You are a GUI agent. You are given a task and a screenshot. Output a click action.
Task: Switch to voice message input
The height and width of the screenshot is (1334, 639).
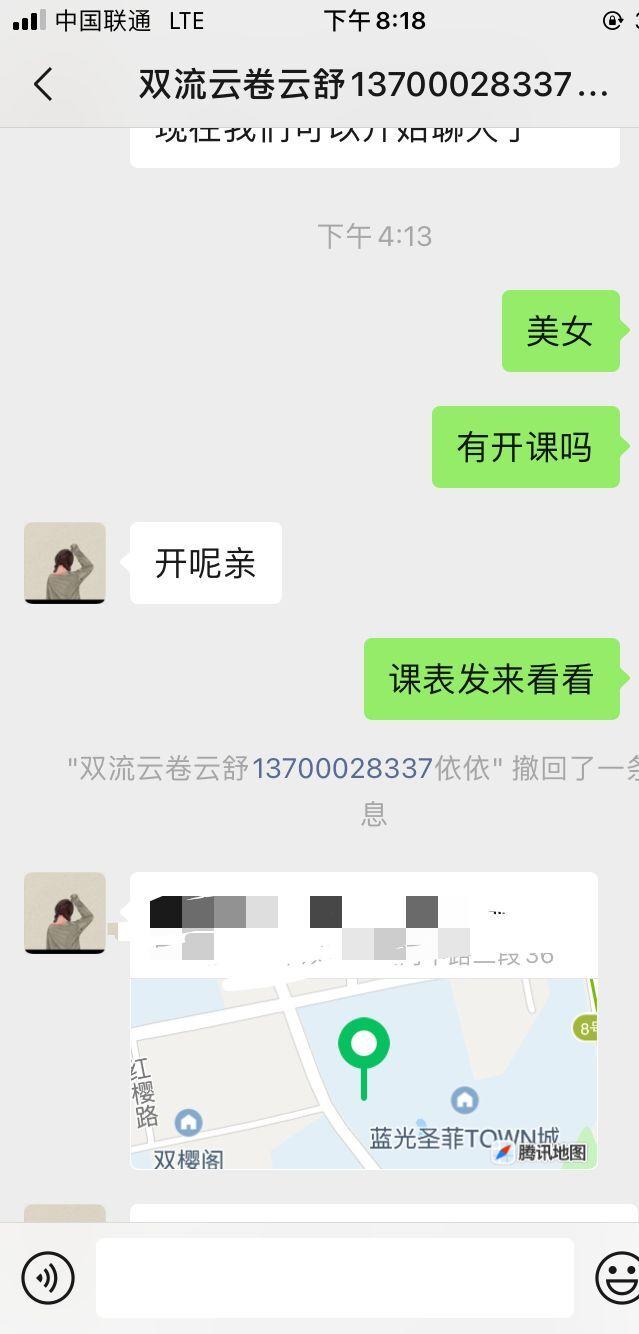point(48,1277)
